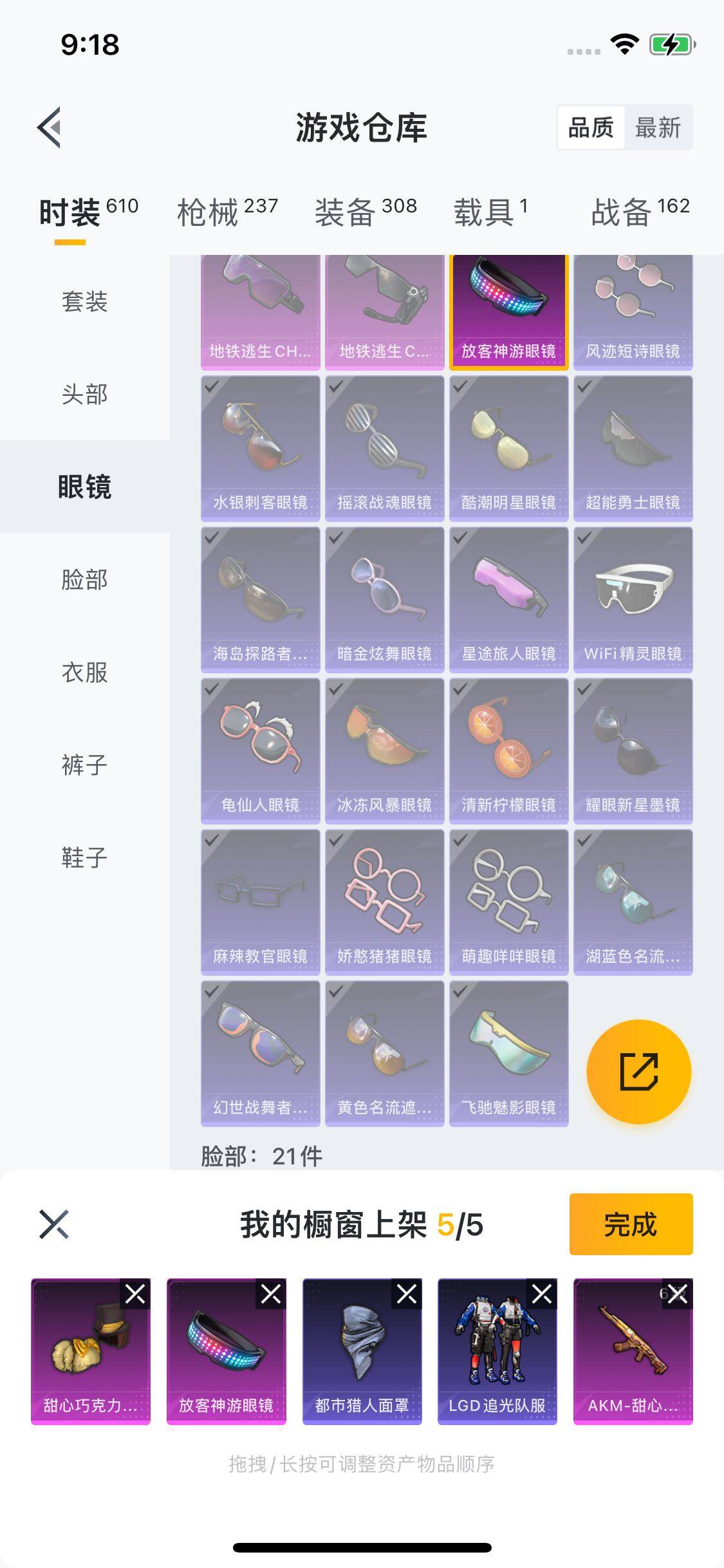
Task: Select the 风迹短诗眼镜 item
Action: [x=633, y=312]
